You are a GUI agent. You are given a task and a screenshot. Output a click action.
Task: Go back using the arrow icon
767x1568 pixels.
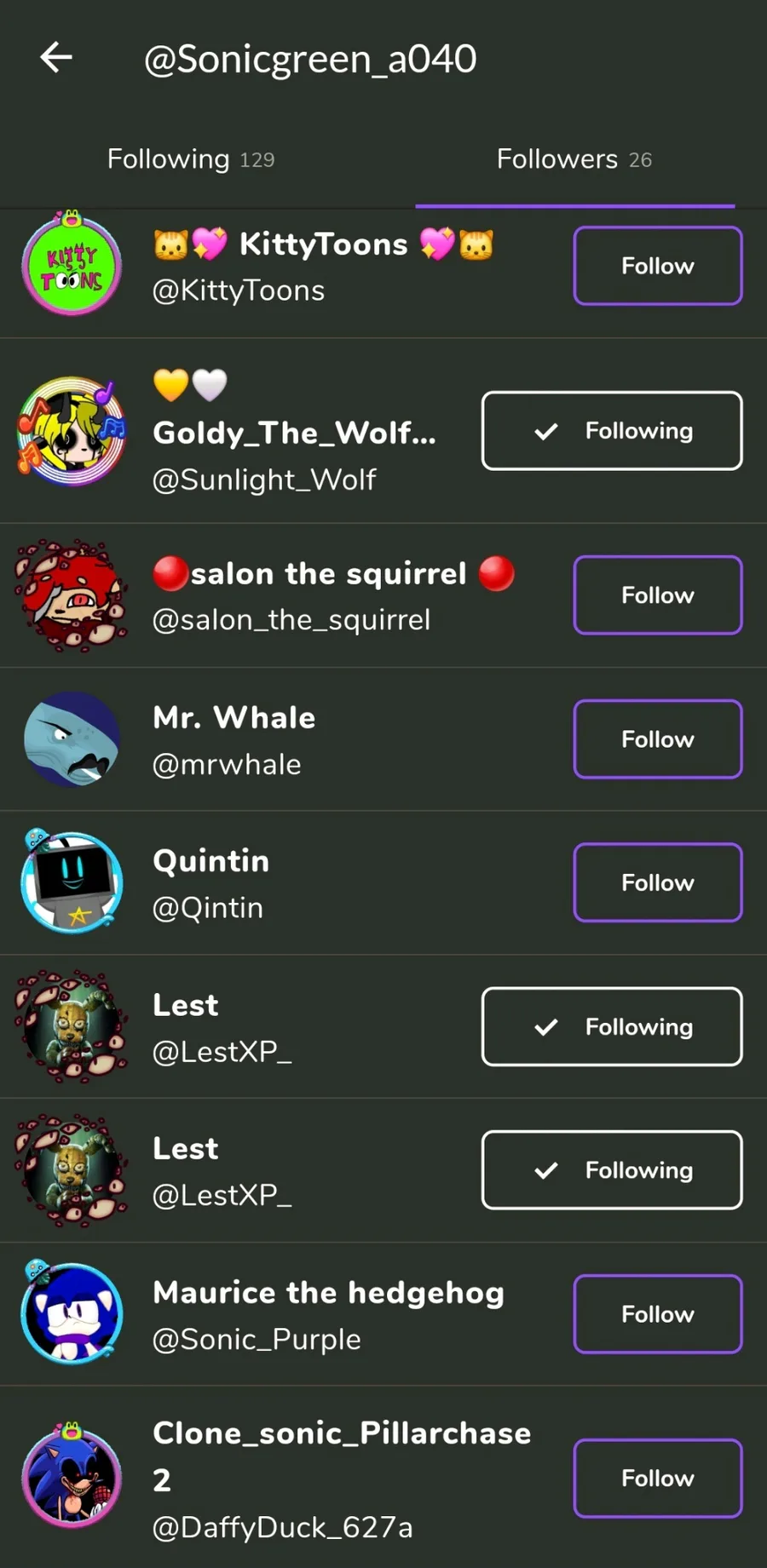(56, 58)
